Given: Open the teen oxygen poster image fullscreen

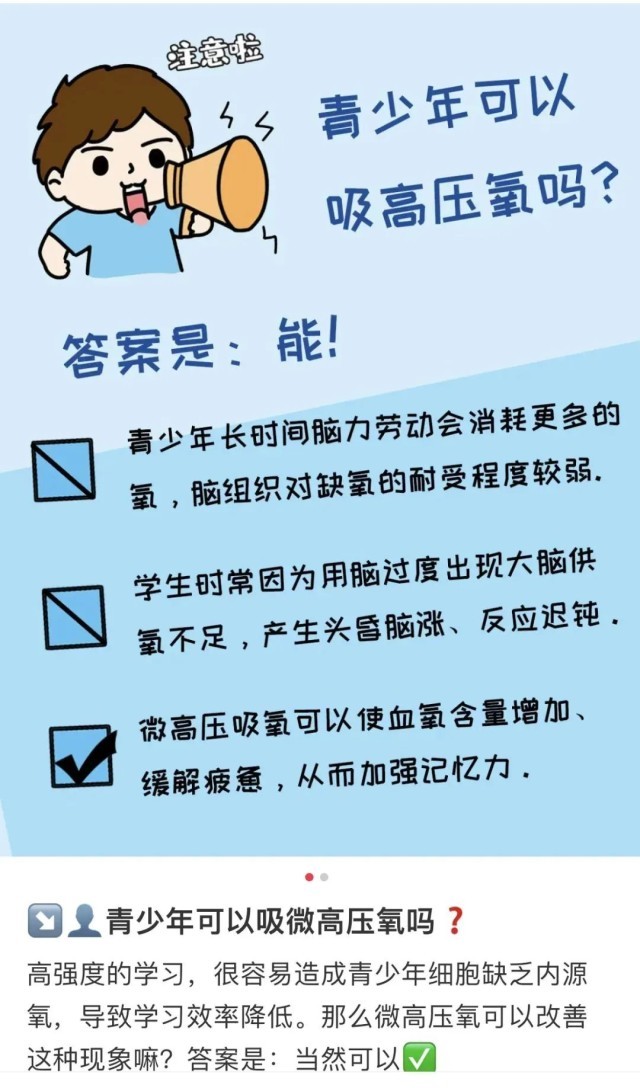Looking at the screenshot, I should point(320,430).
